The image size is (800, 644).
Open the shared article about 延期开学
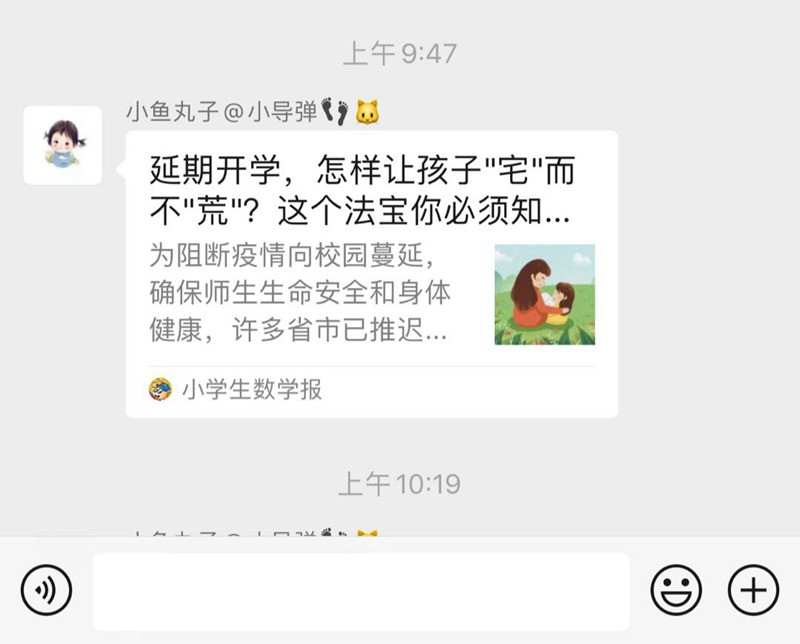370,272
